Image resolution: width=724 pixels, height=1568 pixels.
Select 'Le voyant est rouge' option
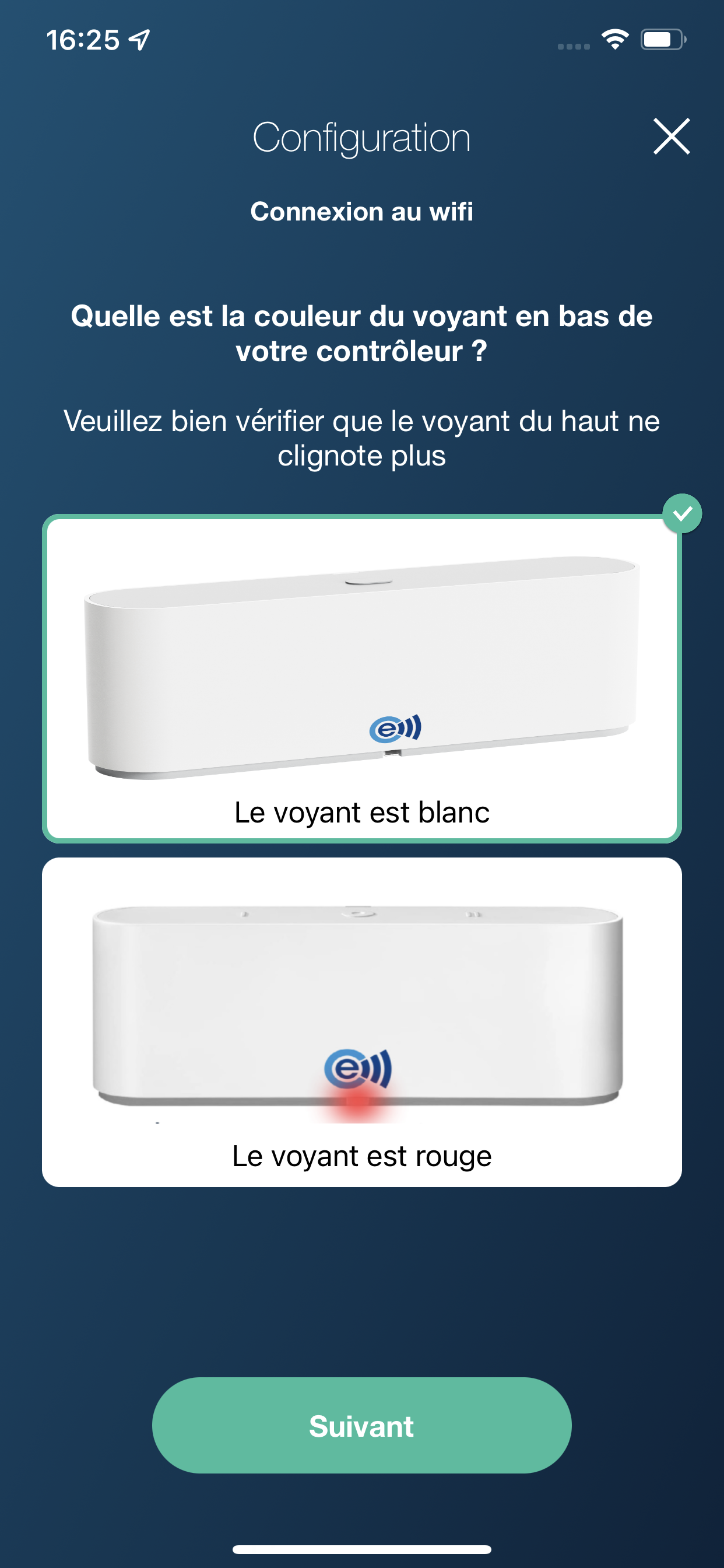click(361, 1022)
